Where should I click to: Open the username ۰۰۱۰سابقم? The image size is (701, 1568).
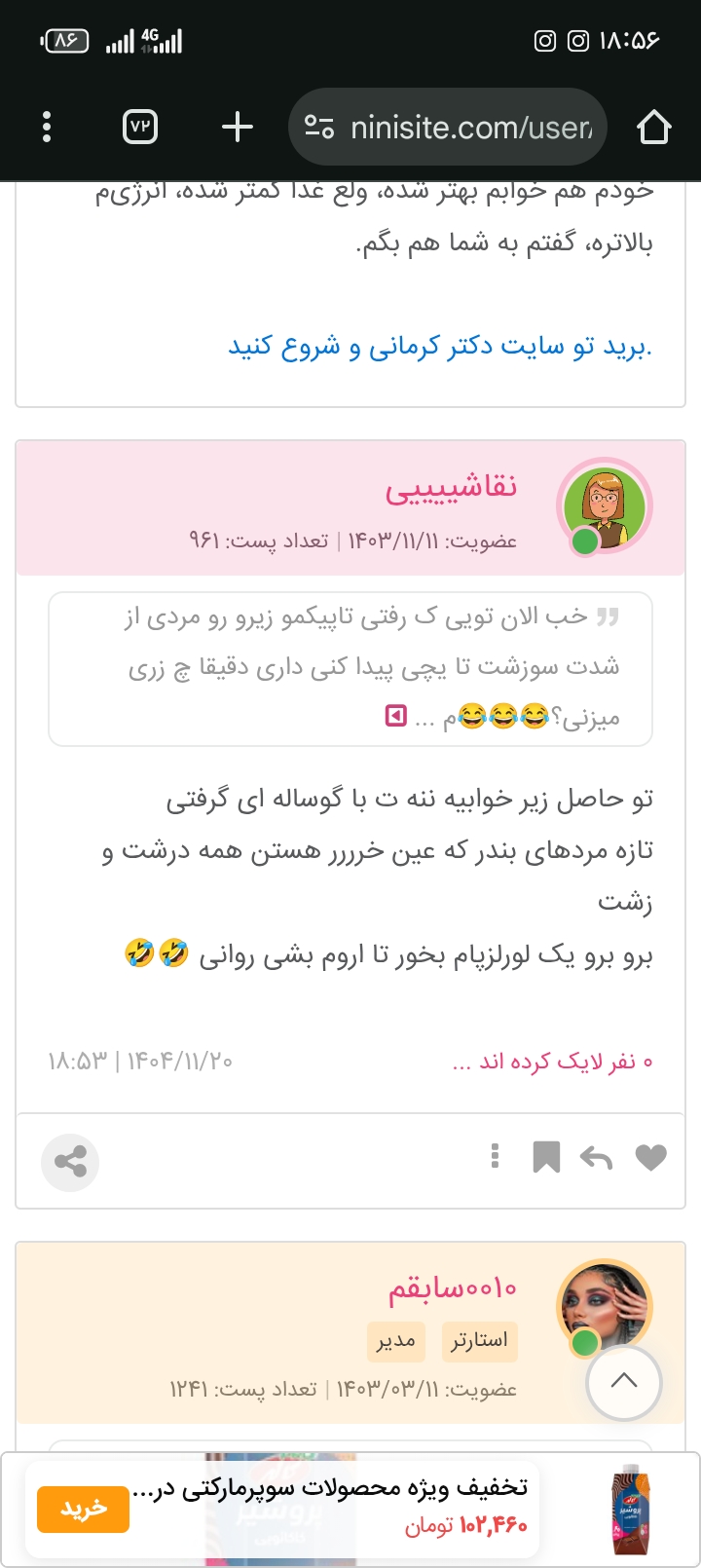453,1289
